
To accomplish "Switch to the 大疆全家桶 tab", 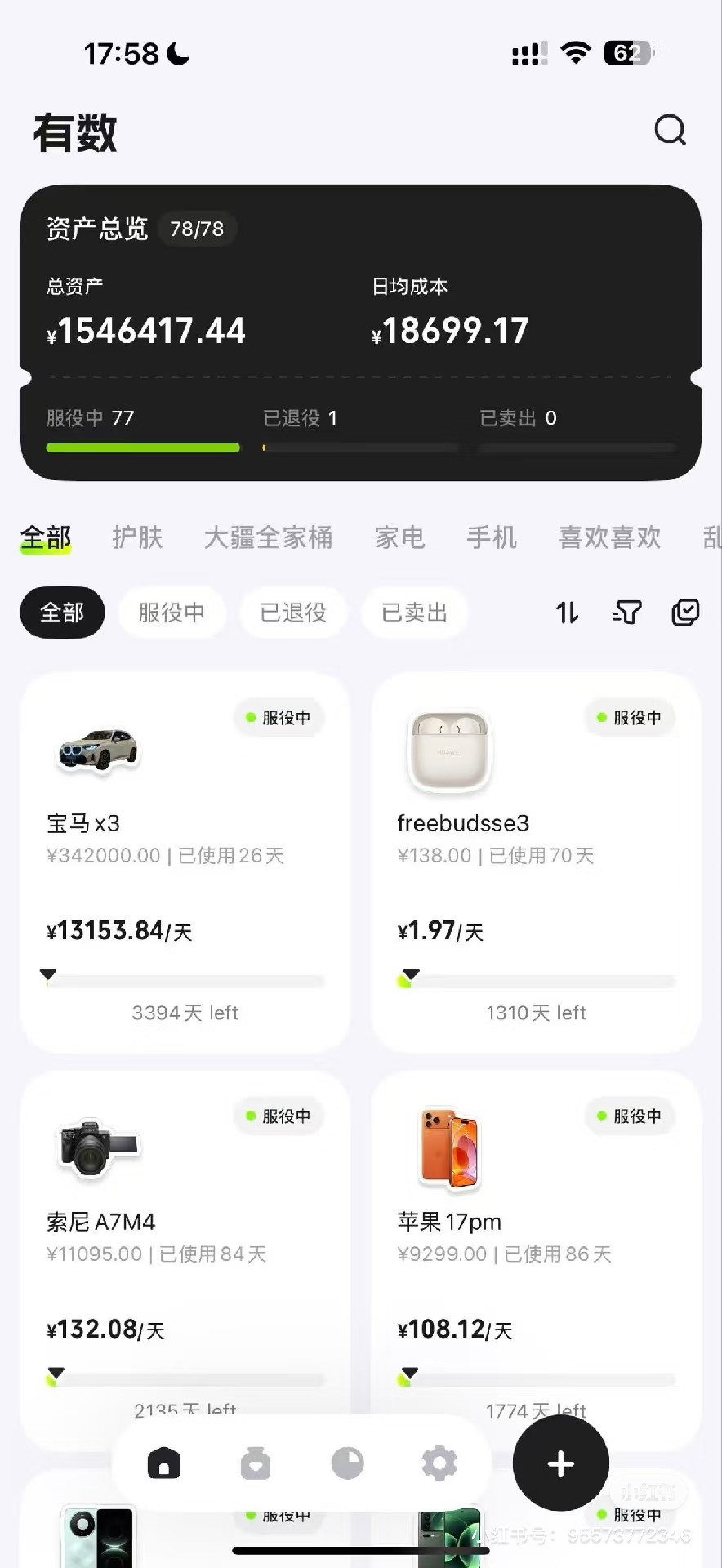I will [268, 537].
